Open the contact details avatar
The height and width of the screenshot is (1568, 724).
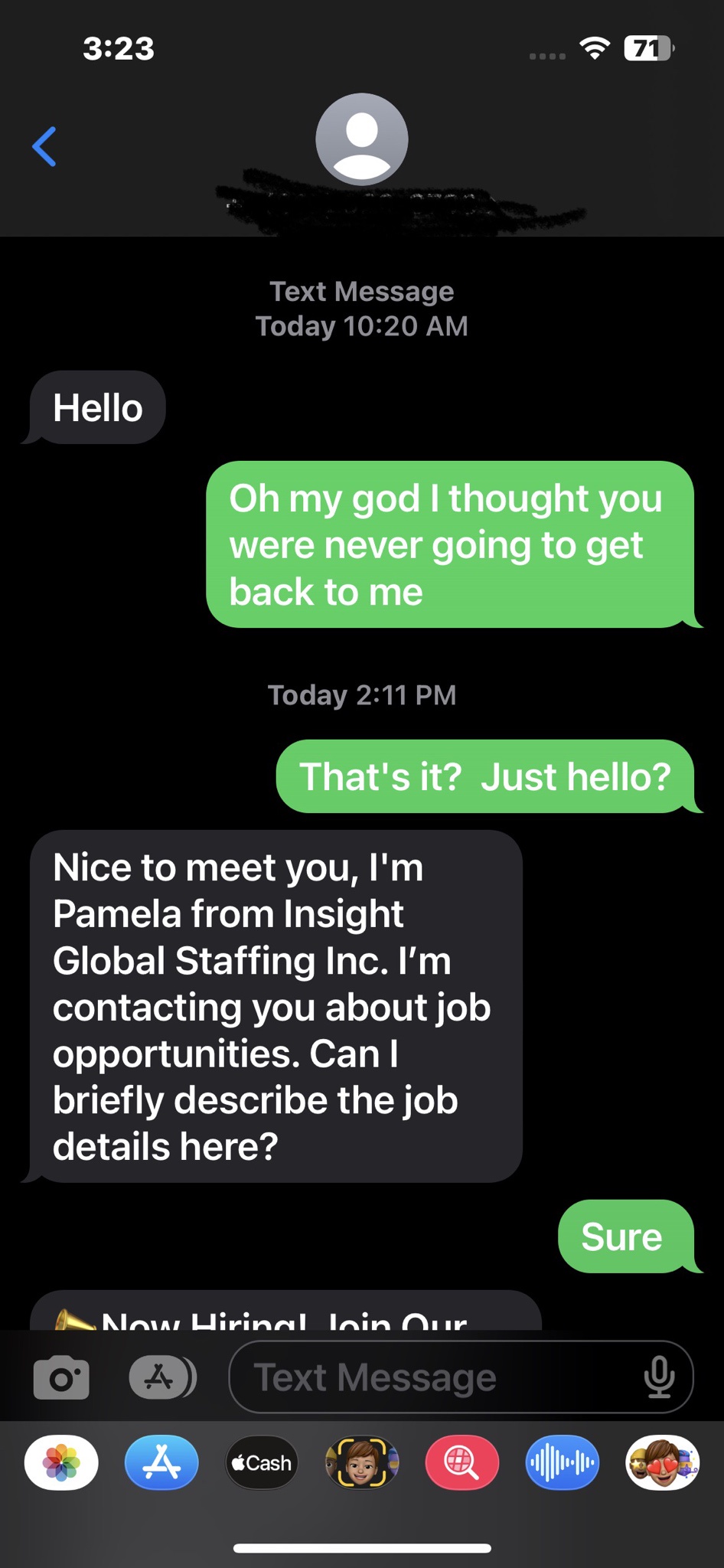(x=361, y=139)
